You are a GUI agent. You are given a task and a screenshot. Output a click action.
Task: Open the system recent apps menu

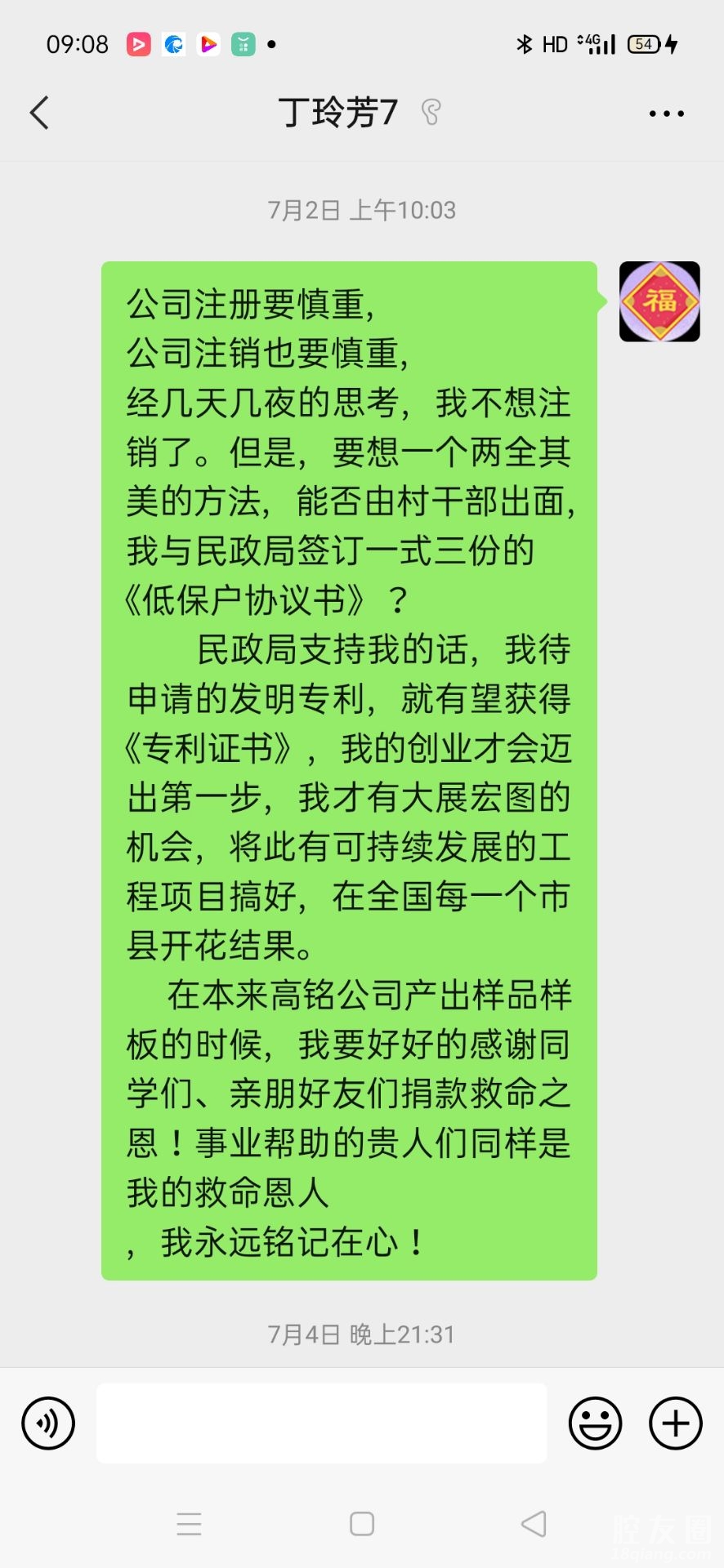click(189, 1524)
